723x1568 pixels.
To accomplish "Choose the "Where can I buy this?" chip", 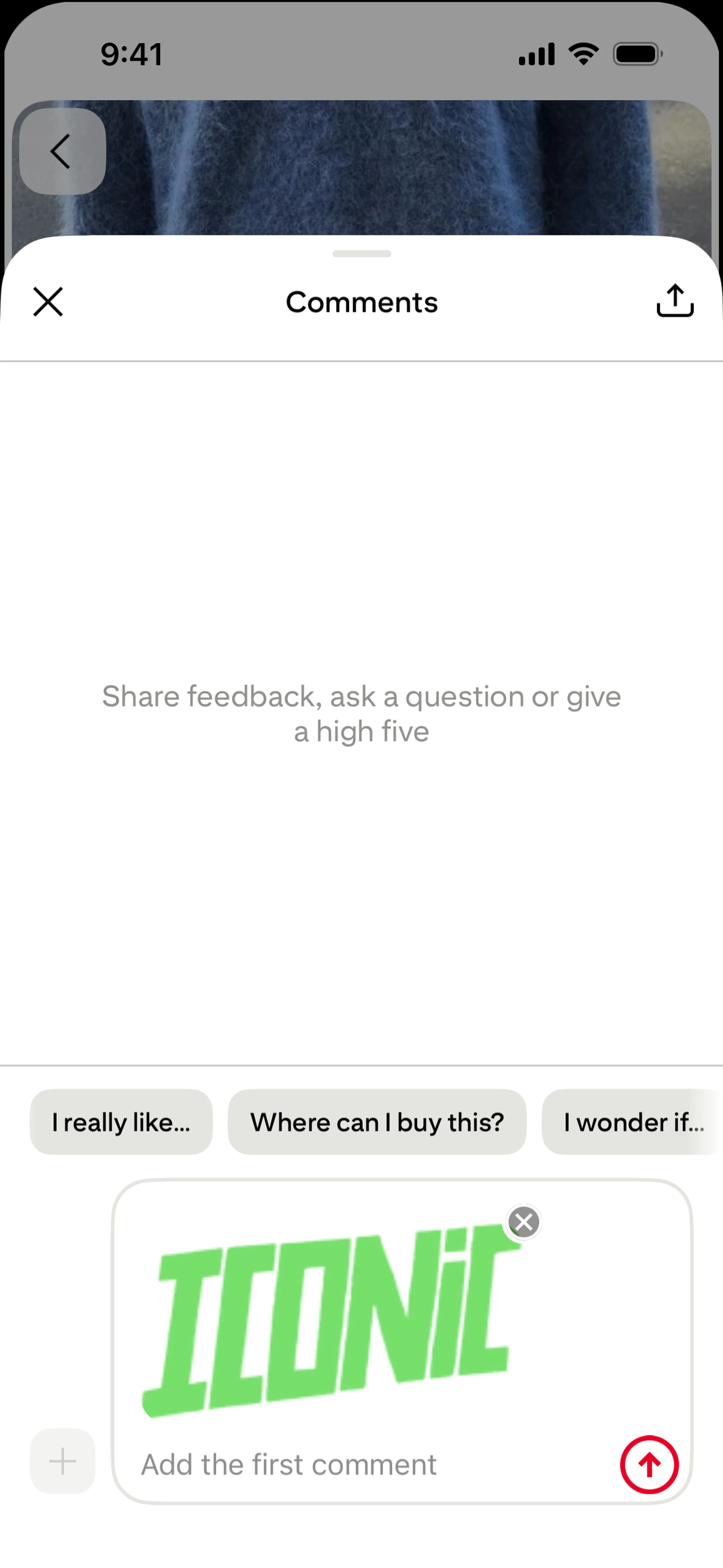I will [x=377, y=1122].
